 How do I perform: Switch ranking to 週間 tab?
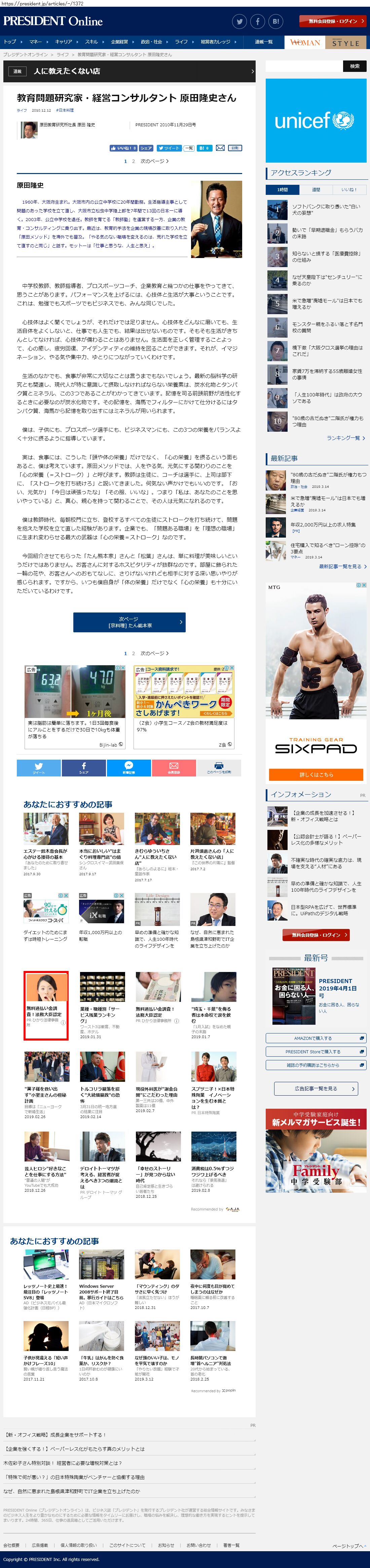(316, 189)
